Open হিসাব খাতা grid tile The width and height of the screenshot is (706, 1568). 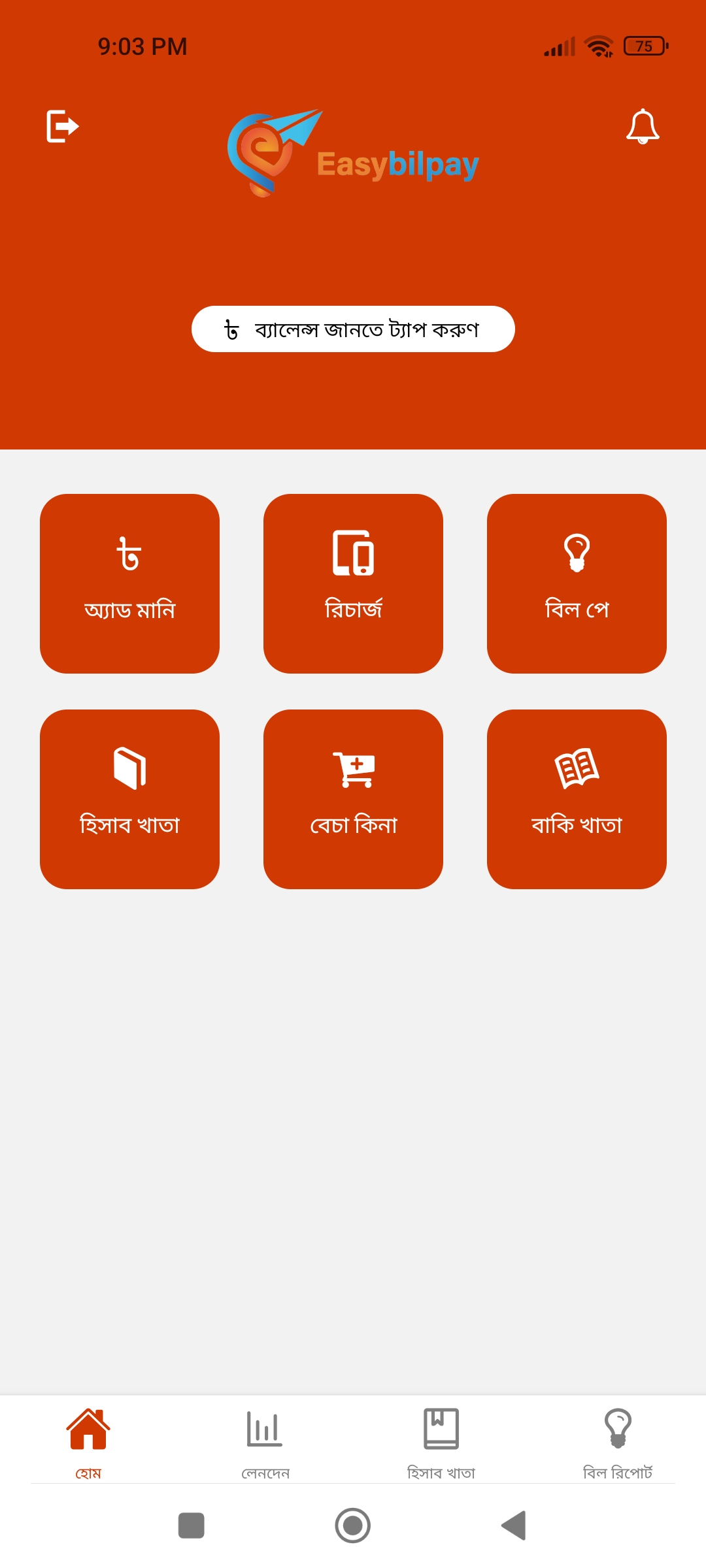tap(129, 799)
